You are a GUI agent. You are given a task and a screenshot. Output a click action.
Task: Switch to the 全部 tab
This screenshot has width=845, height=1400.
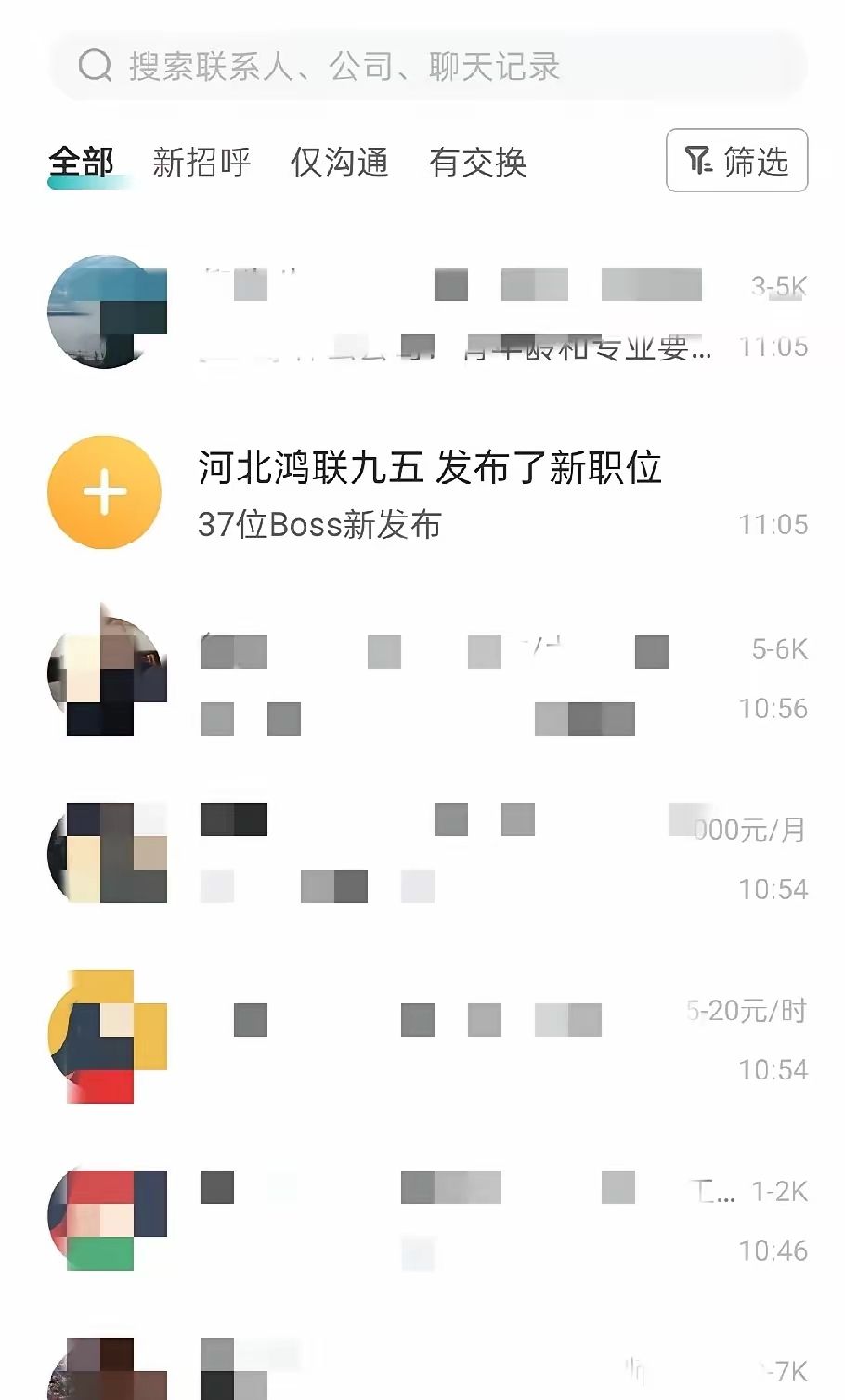point(82,163)
